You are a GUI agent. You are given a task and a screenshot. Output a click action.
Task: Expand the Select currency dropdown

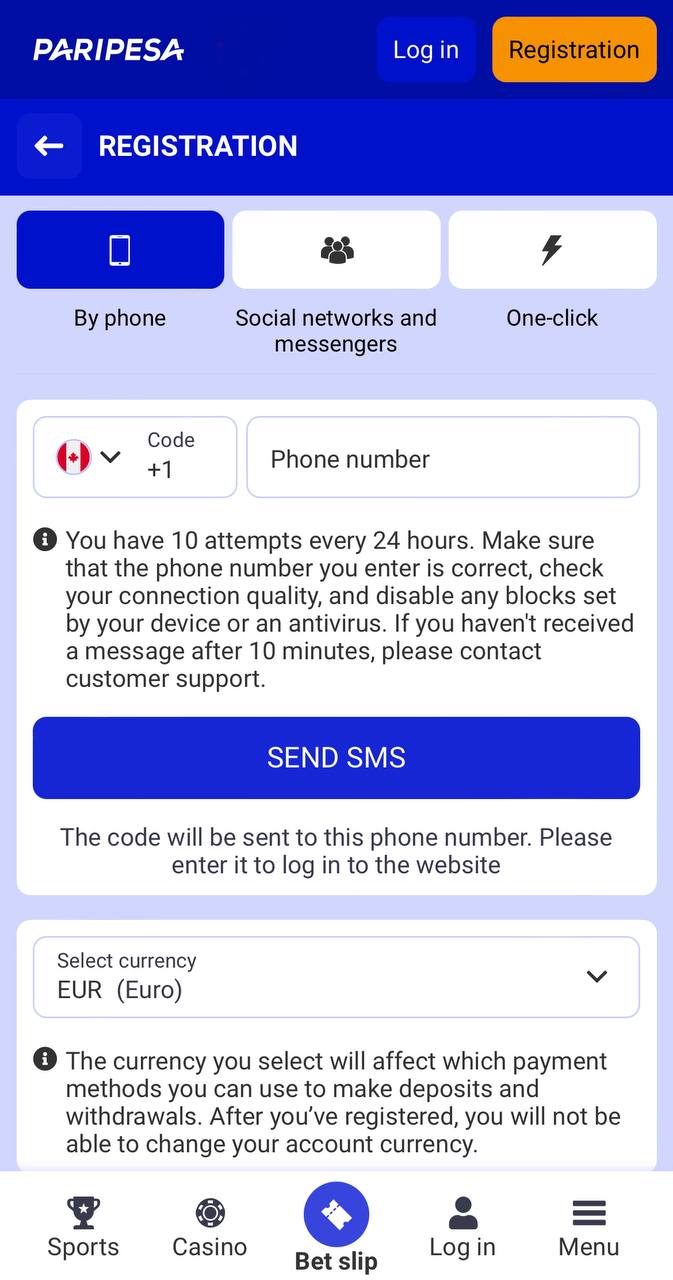click(336, 977)
